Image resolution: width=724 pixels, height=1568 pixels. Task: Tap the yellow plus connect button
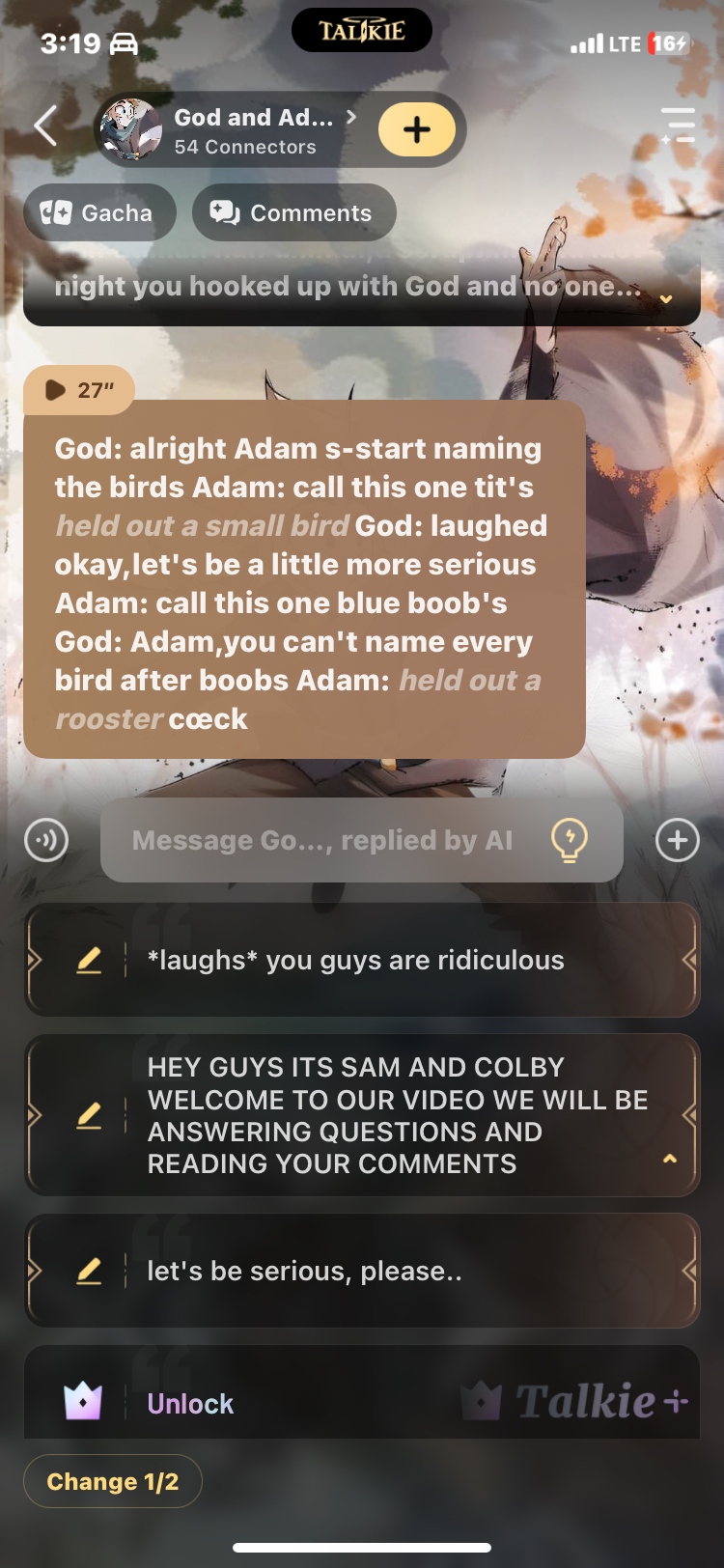[x=416, y=129]
